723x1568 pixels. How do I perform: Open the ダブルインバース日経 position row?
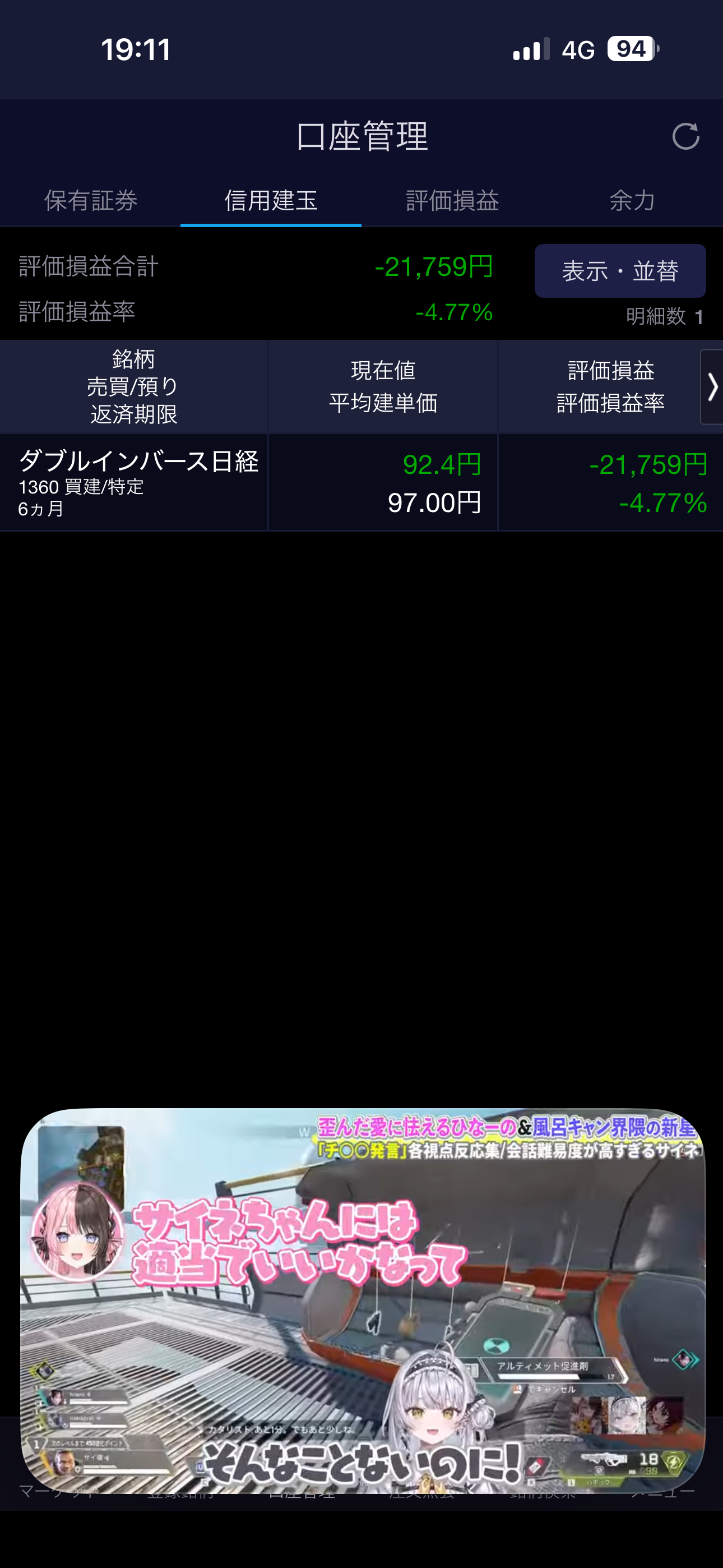361,482
